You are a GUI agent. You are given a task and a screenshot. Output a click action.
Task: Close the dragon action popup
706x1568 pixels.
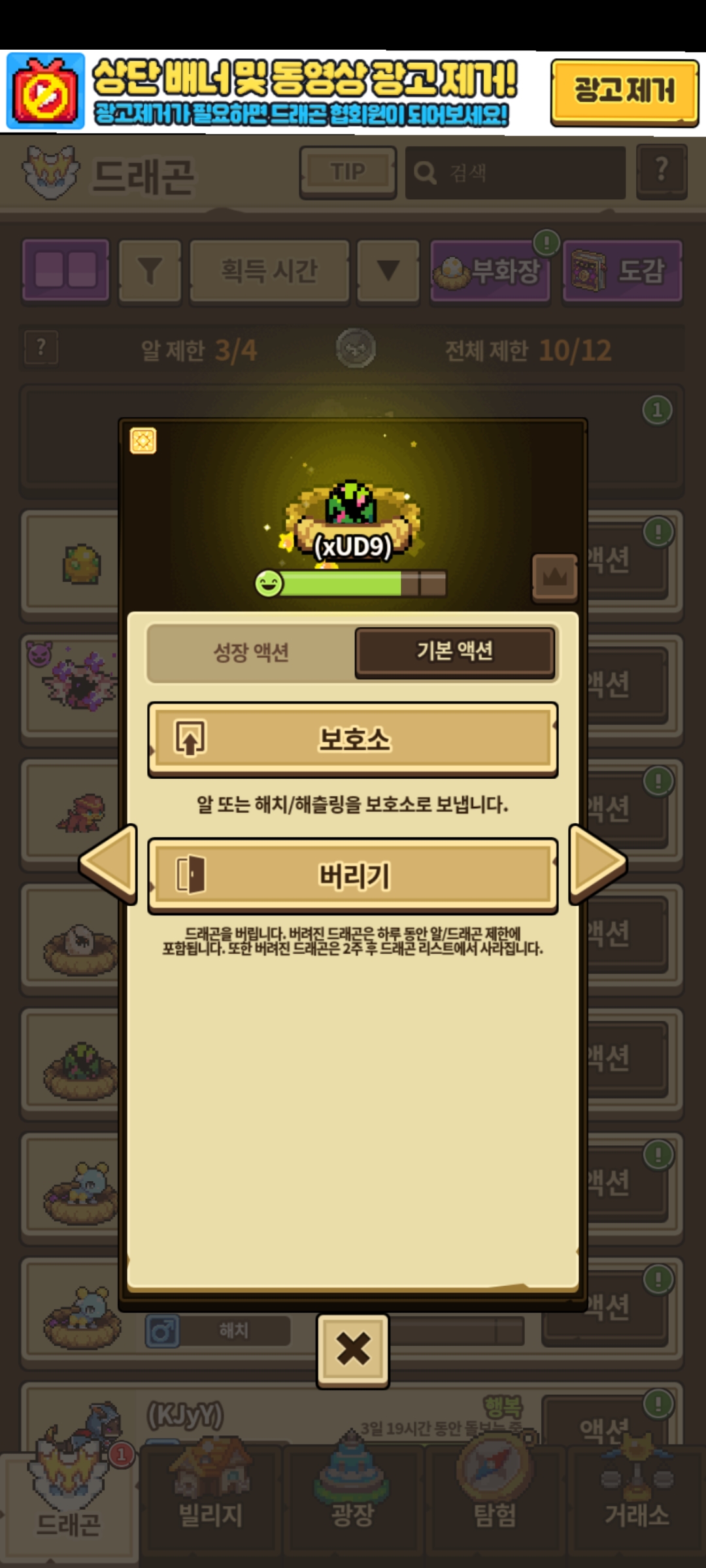pyautogui.click(x=353, y=1349)
